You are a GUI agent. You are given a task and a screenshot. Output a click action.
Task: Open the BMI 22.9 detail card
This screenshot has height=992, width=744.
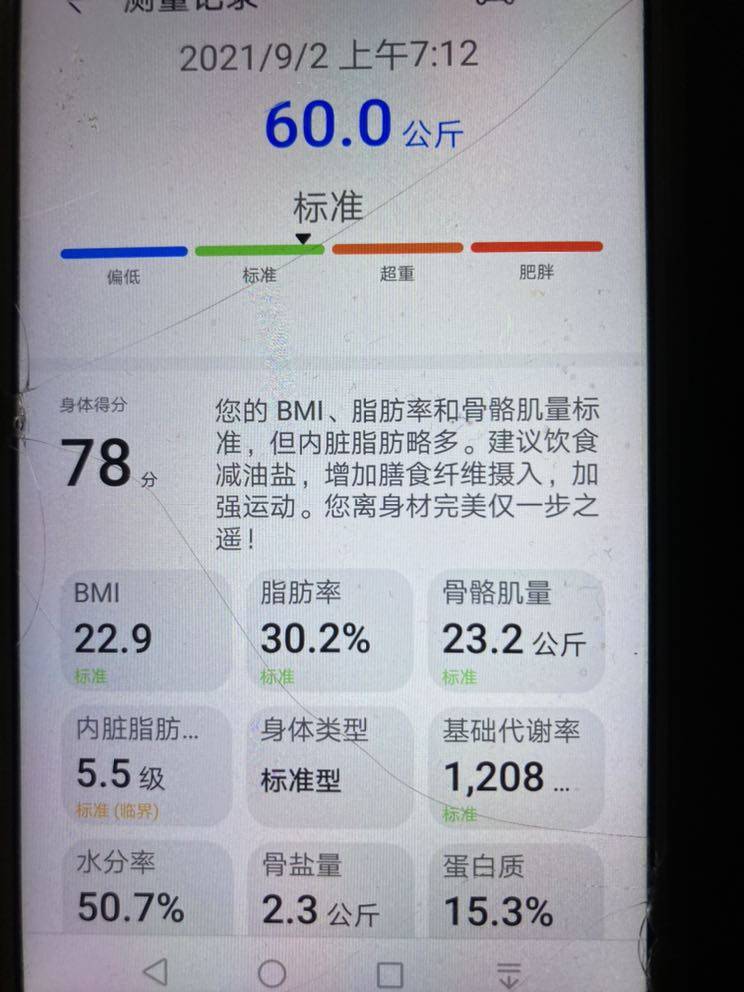(147, 631)
